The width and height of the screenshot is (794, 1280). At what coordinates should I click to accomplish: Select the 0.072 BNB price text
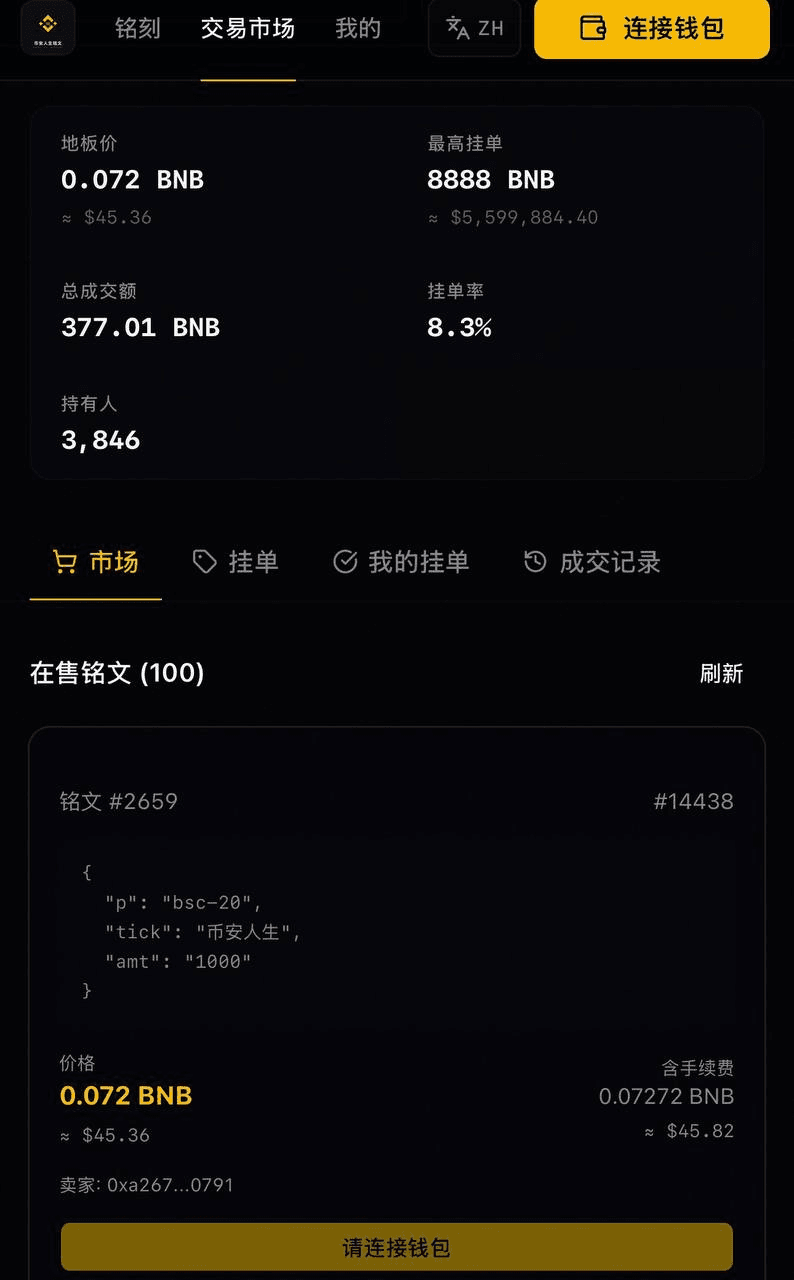(126, 1096)
